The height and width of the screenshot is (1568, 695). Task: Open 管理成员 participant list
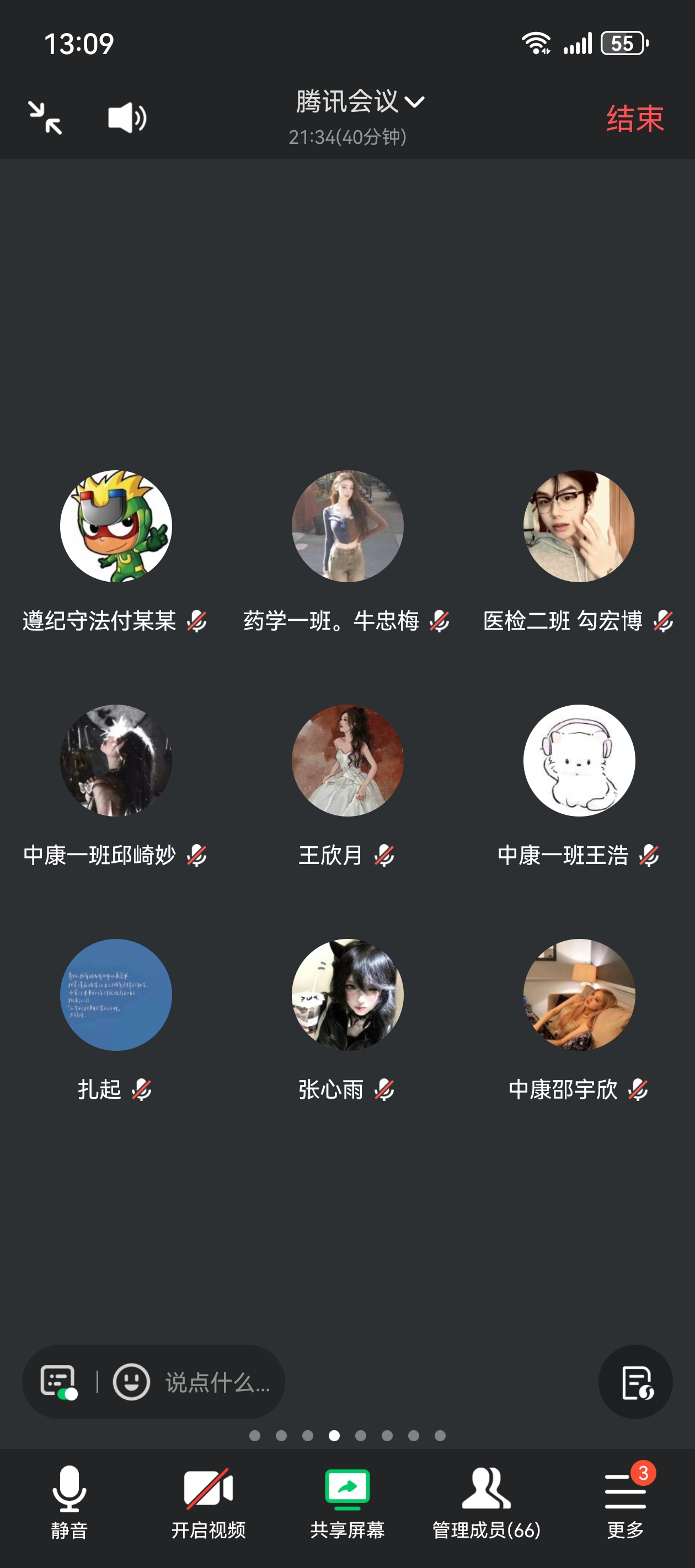(486, 1501)
